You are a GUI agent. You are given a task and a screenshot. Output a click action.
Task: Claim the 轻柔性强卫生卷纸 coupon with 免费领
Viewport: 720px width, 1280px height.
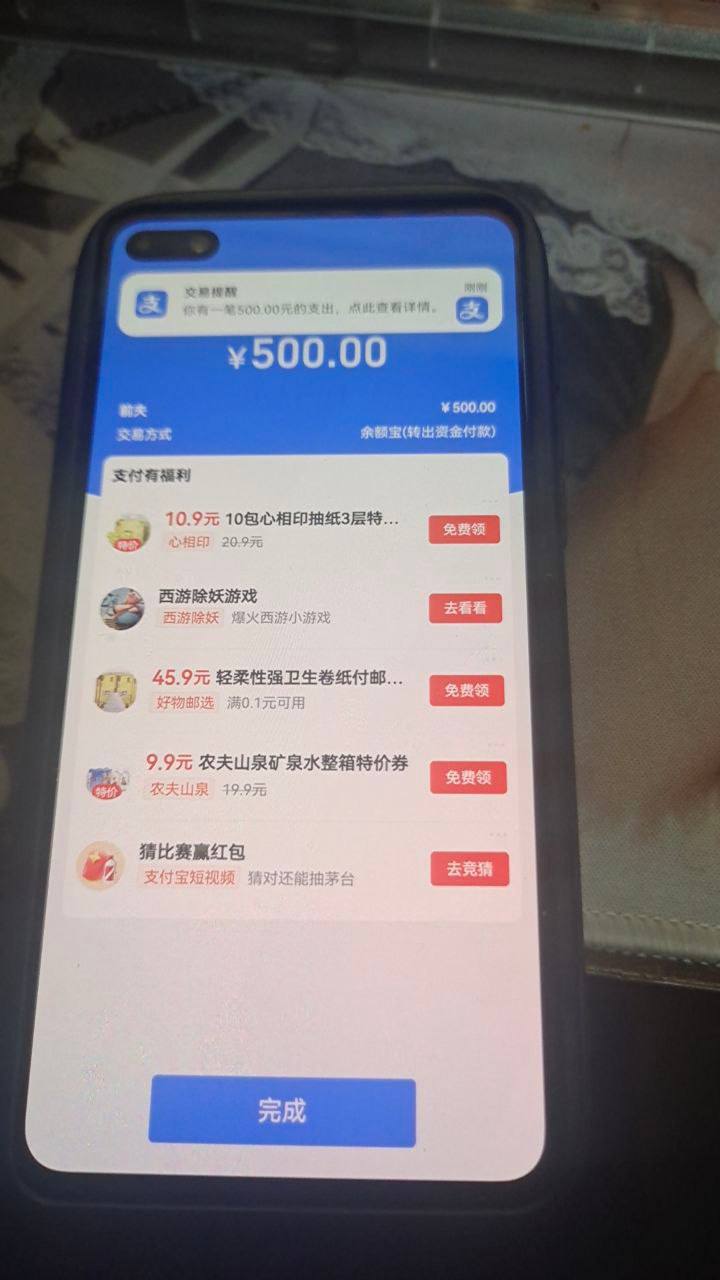pyautogui.click(x=466, y=690)
